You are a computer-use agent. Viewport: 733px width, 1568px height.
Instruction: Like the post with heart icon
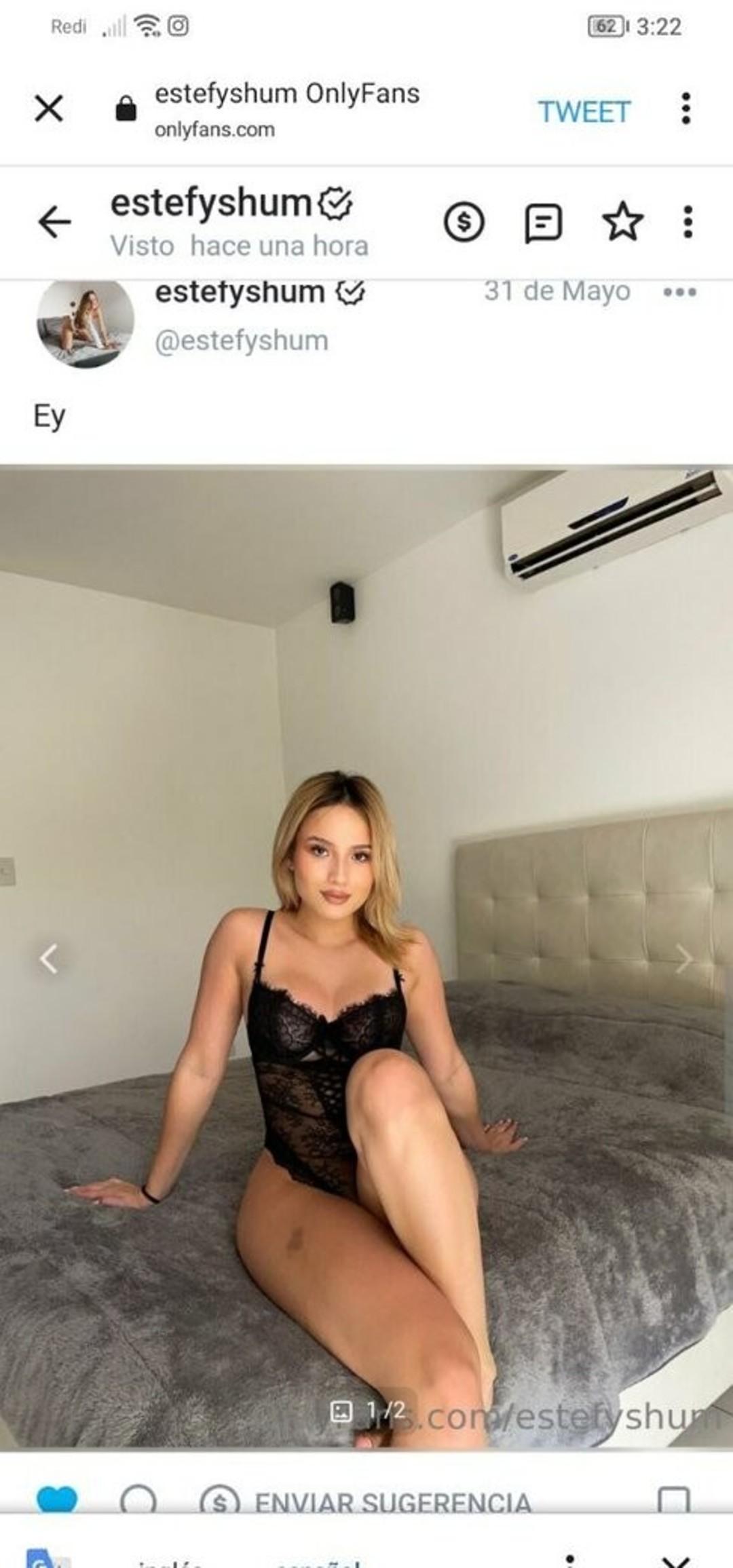click(x=57, y=1500)
